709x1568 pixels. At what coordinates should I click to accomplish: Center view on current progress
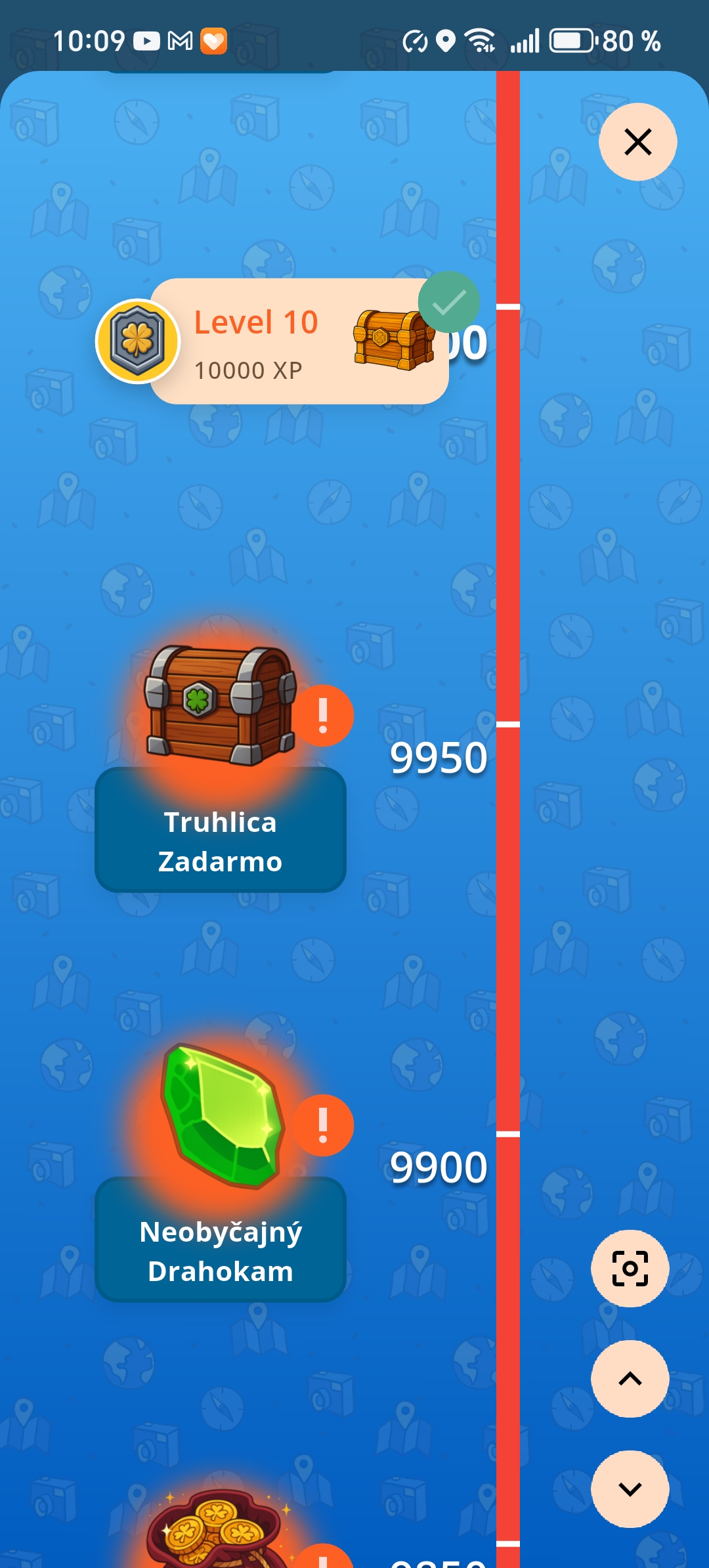click(x=630, y=1268)
